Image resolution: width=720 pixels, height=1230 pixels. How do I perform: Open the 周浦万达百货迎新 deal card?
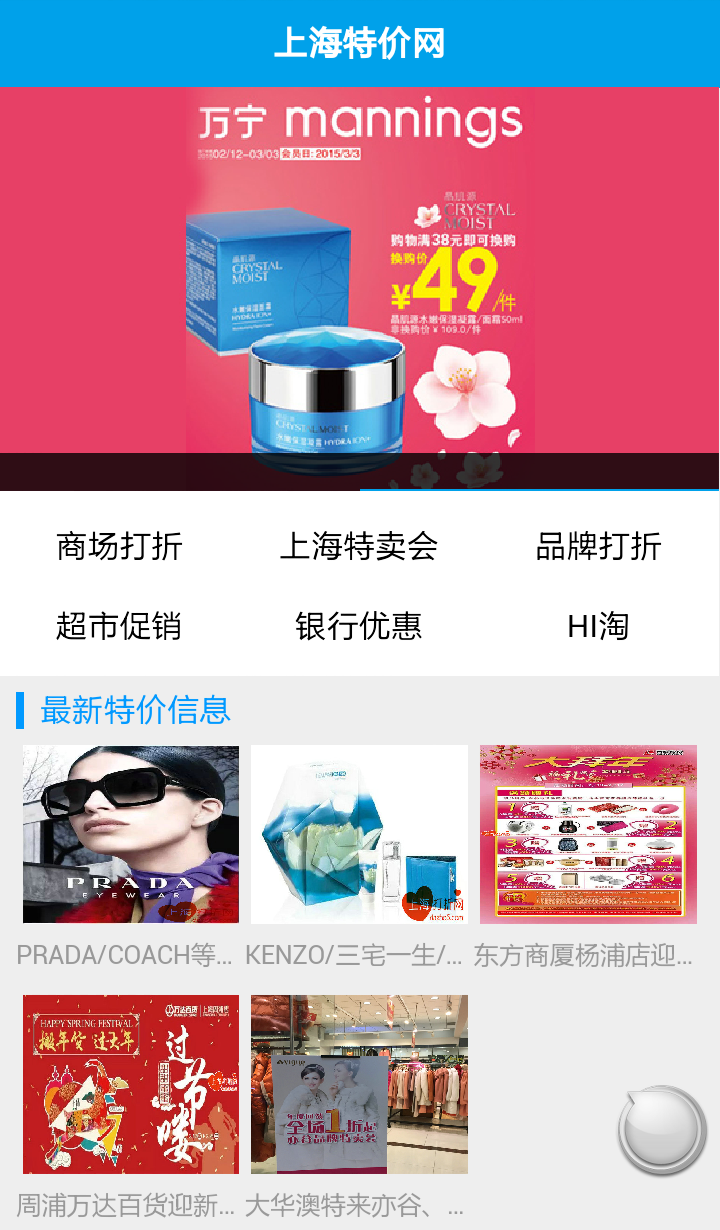131,1084
